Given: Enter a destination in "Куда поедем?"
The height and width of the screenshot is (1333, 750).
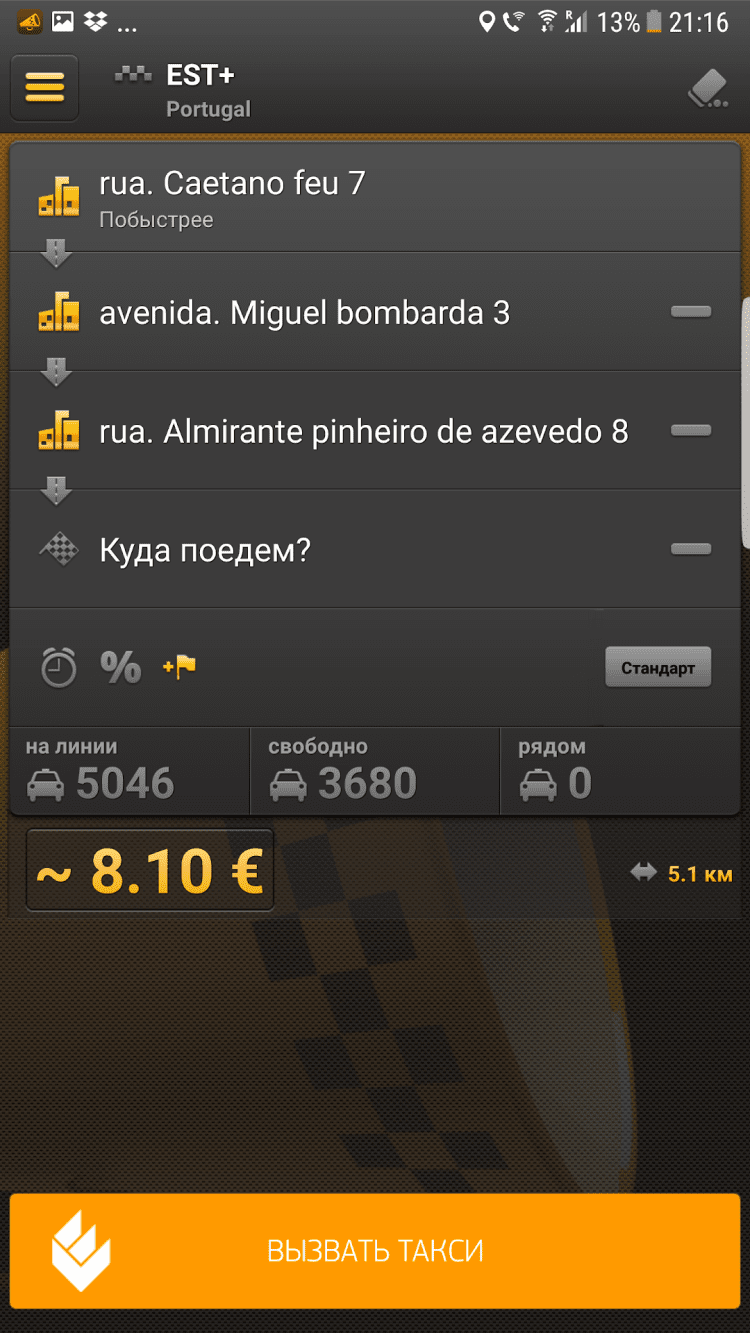Looking at the screenshot, I should tap(205, 550).
